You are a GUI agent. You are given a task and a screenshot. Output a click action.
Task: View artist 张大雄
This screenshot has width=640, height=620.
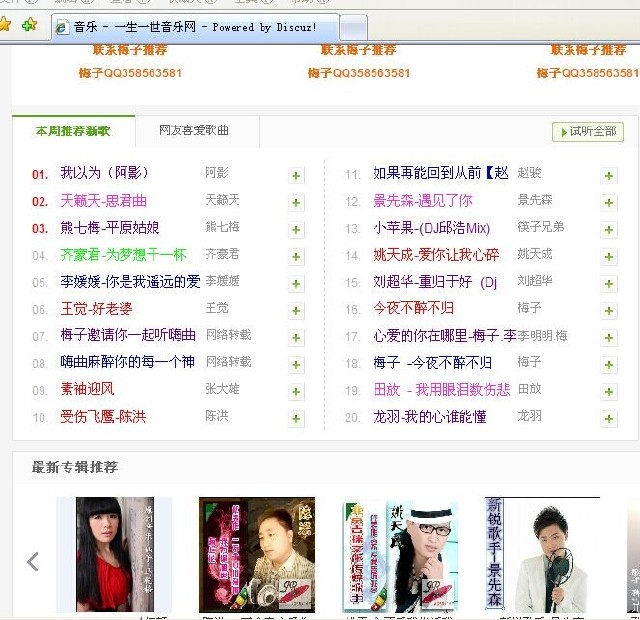[x=223, y=389]
